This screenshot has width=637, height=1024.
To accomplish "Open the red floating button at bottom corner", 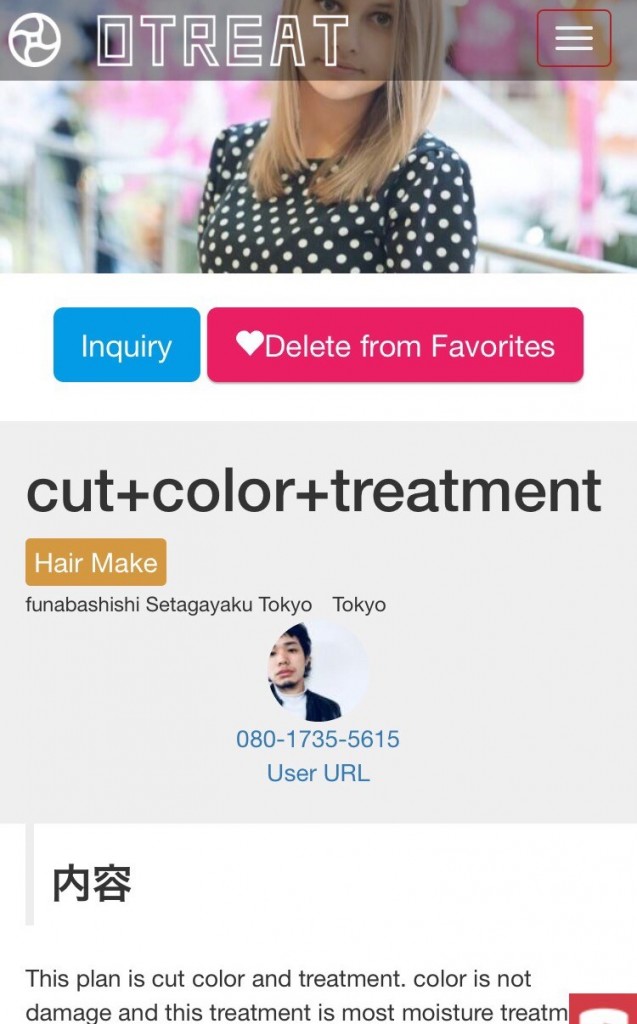I will coord(605,1008).
